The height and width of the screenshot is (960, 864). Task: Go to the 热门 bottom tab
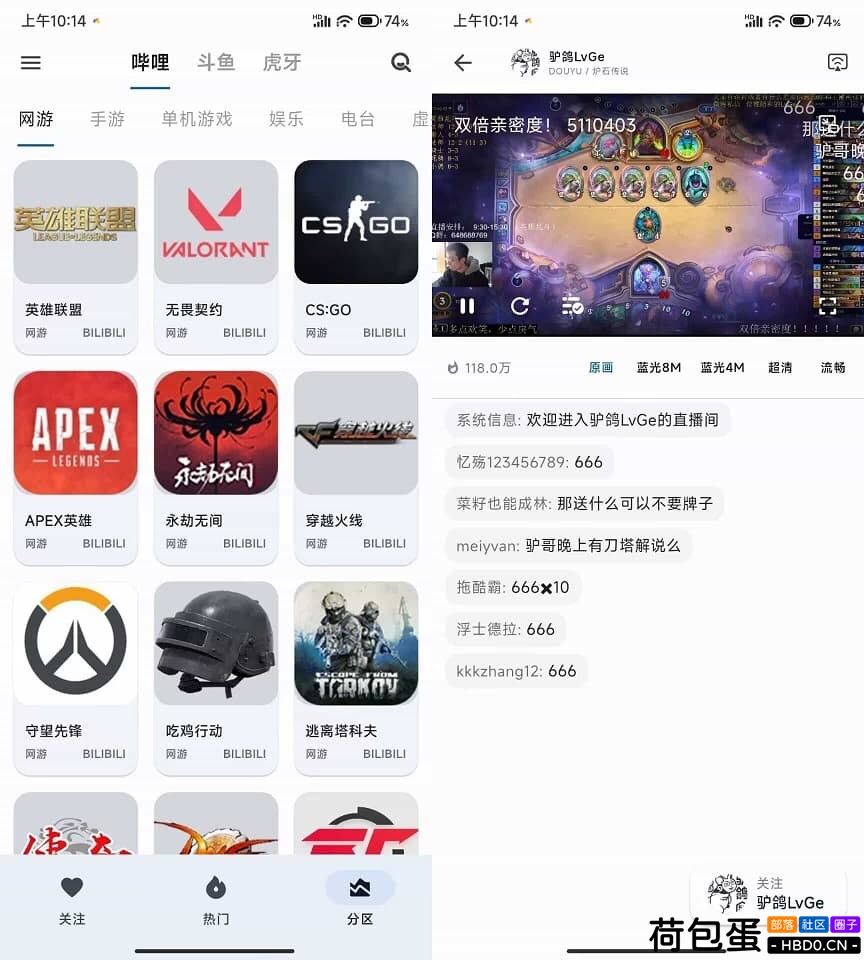point(216,900)
